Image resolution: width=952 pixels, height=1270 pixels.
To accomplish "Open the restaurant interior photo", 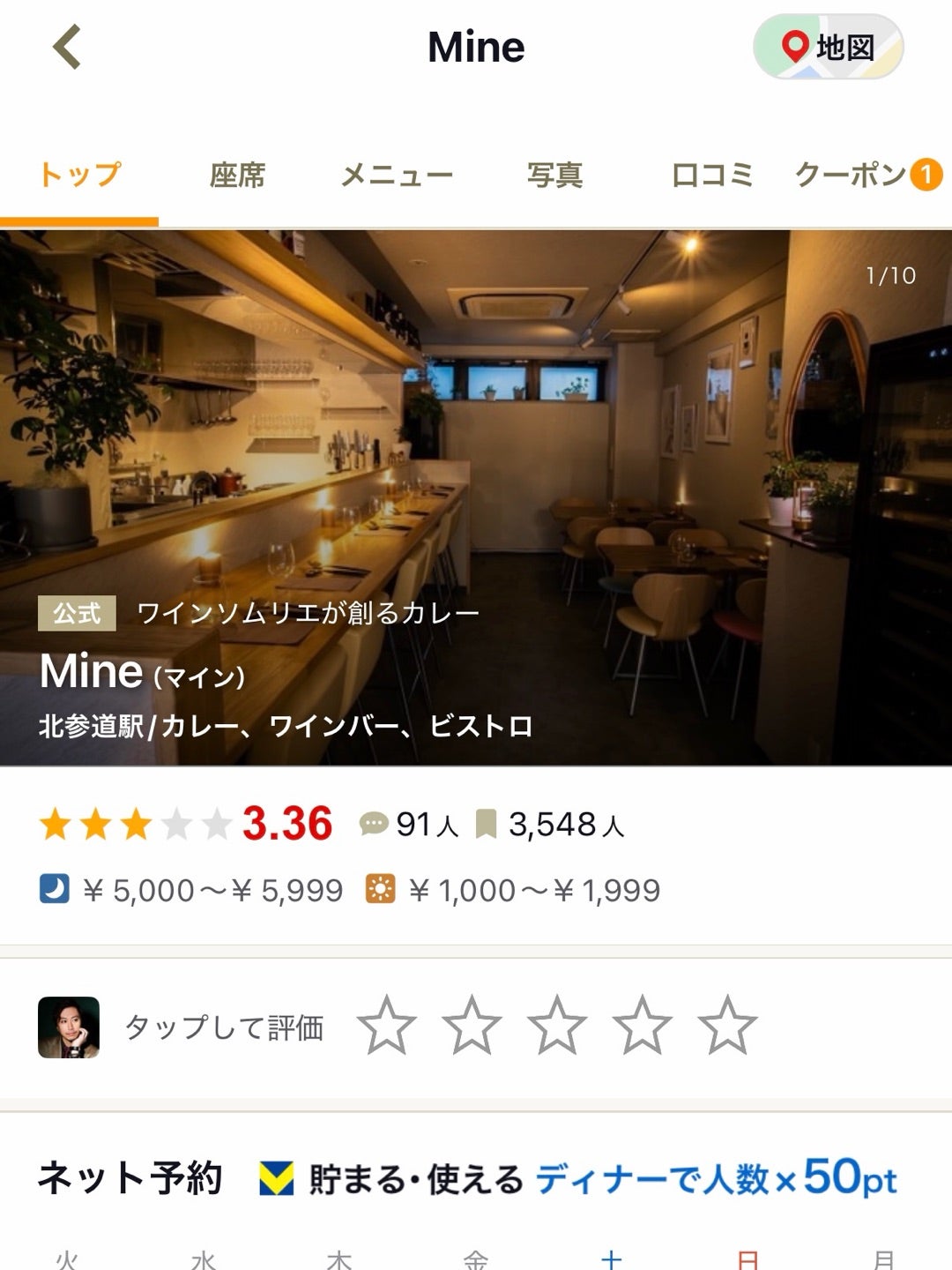I will [476, 441].
